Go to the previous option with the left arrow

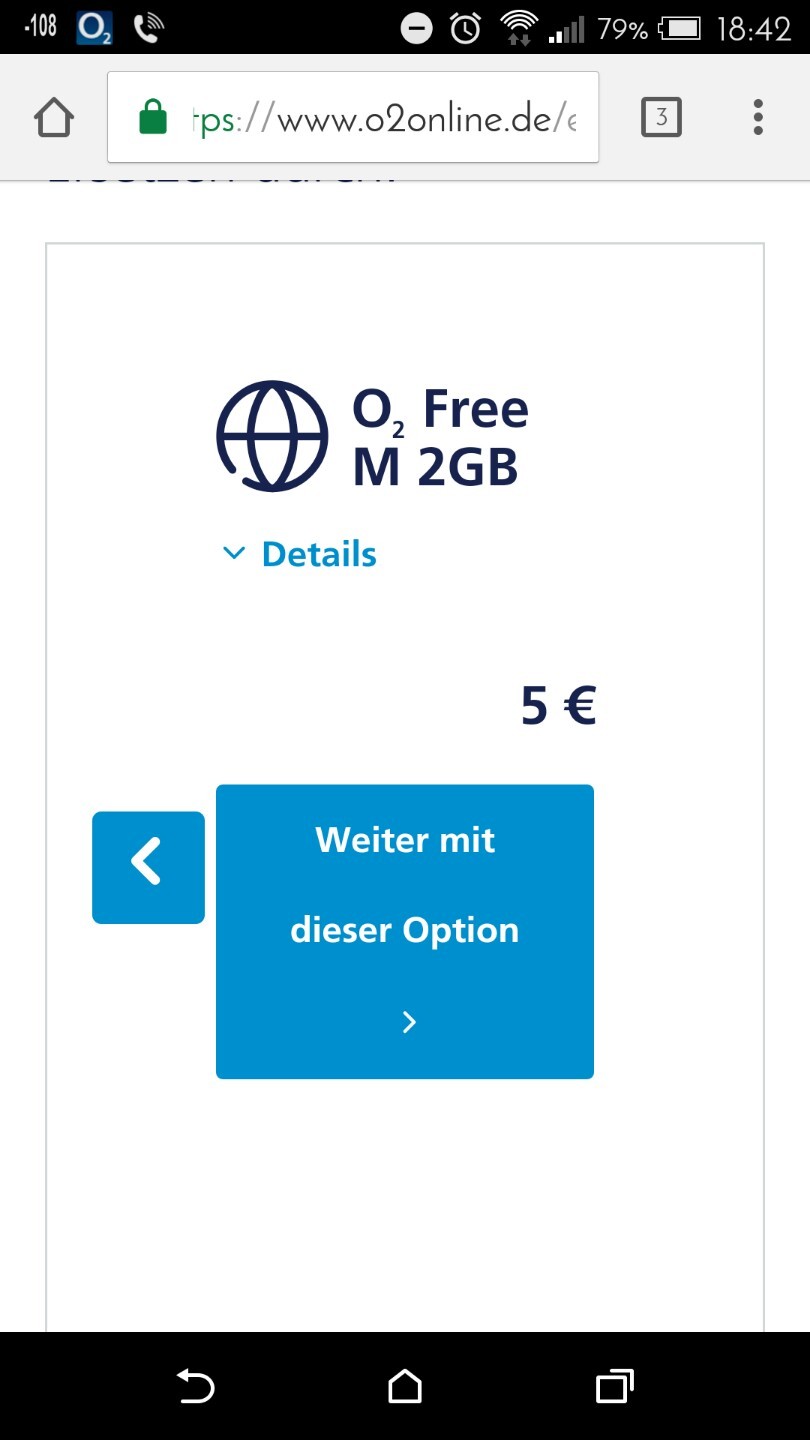[148, 867]
